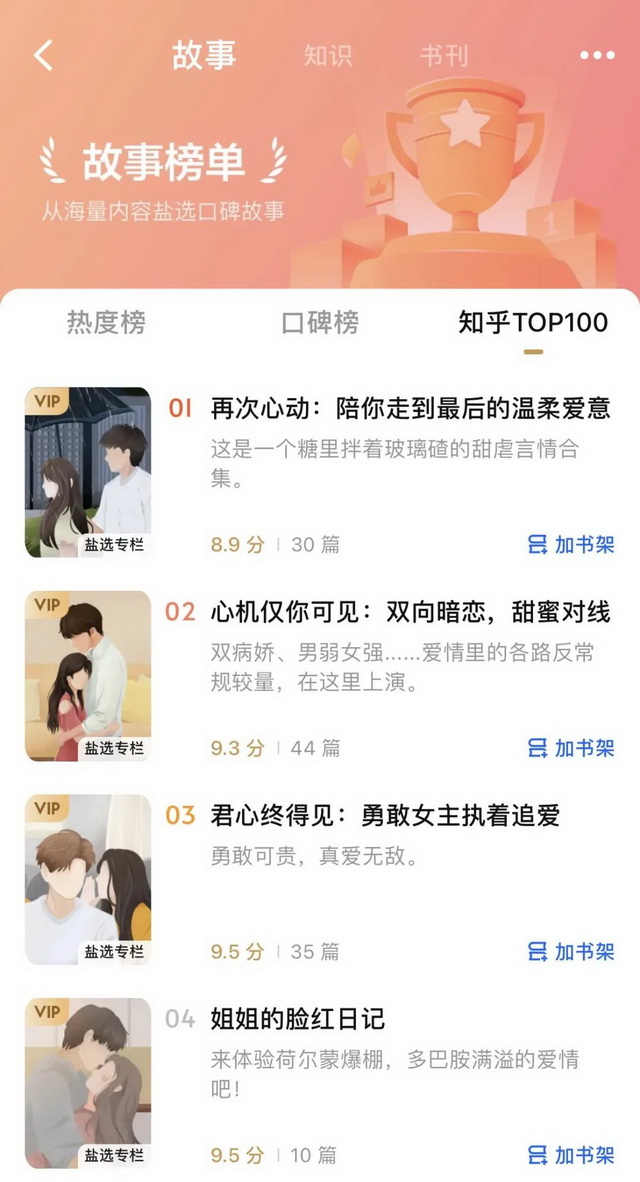Switch to the 知识 tab
This screenshot has width=640, height=1182.
click(x=328, y=56)
